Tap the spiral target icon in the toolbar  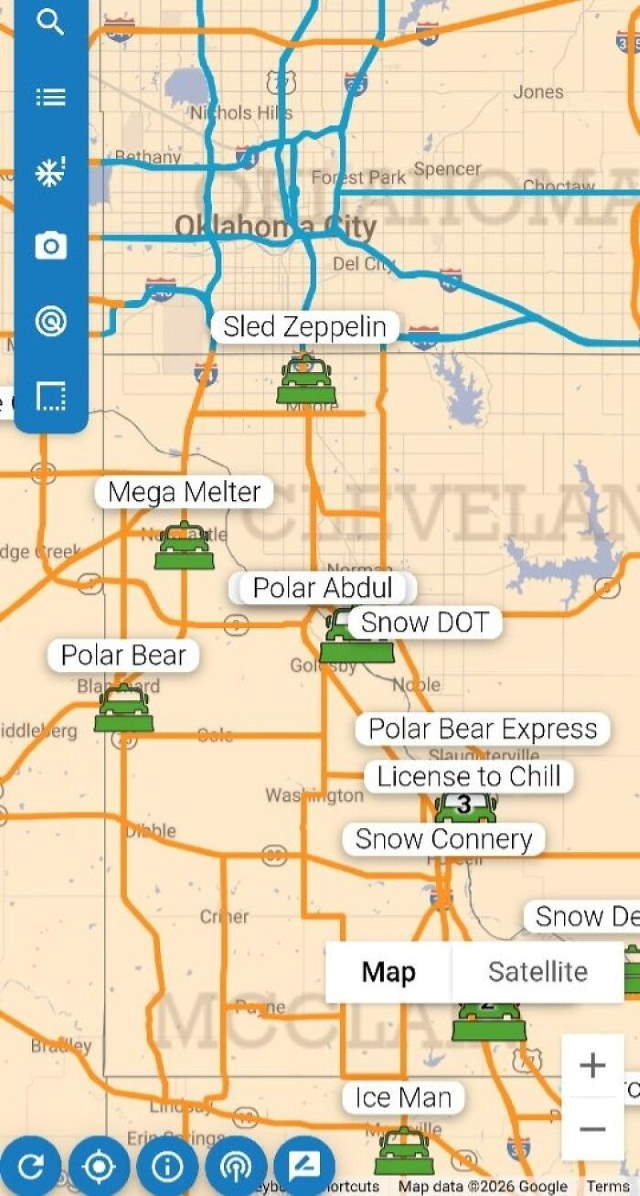(x=50, y=321)
